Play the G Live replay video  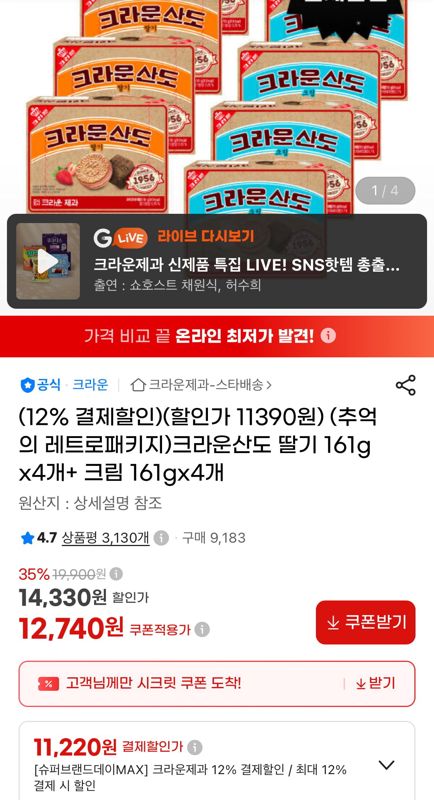pos(48,261)
